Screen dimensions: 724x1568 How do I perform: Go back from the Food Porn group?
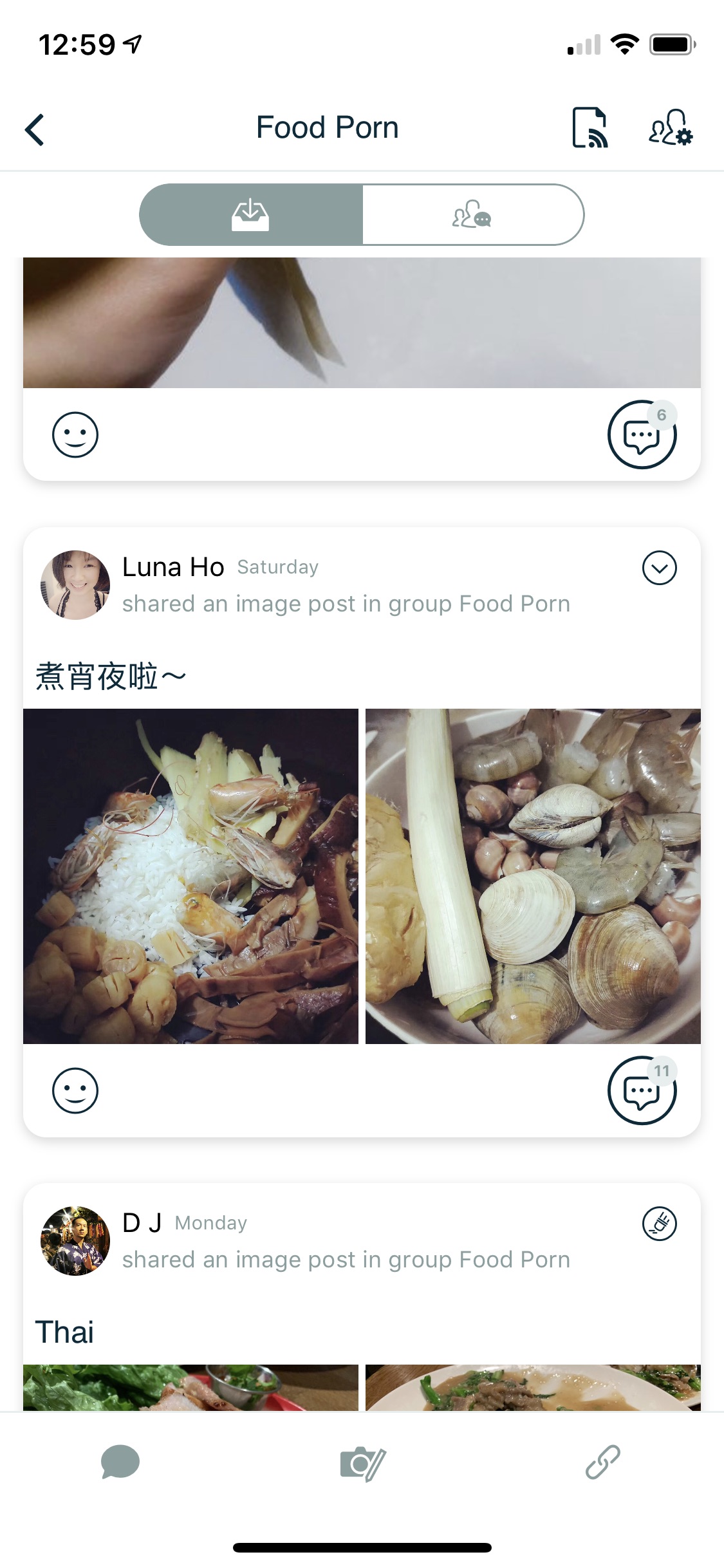(35, 129)
